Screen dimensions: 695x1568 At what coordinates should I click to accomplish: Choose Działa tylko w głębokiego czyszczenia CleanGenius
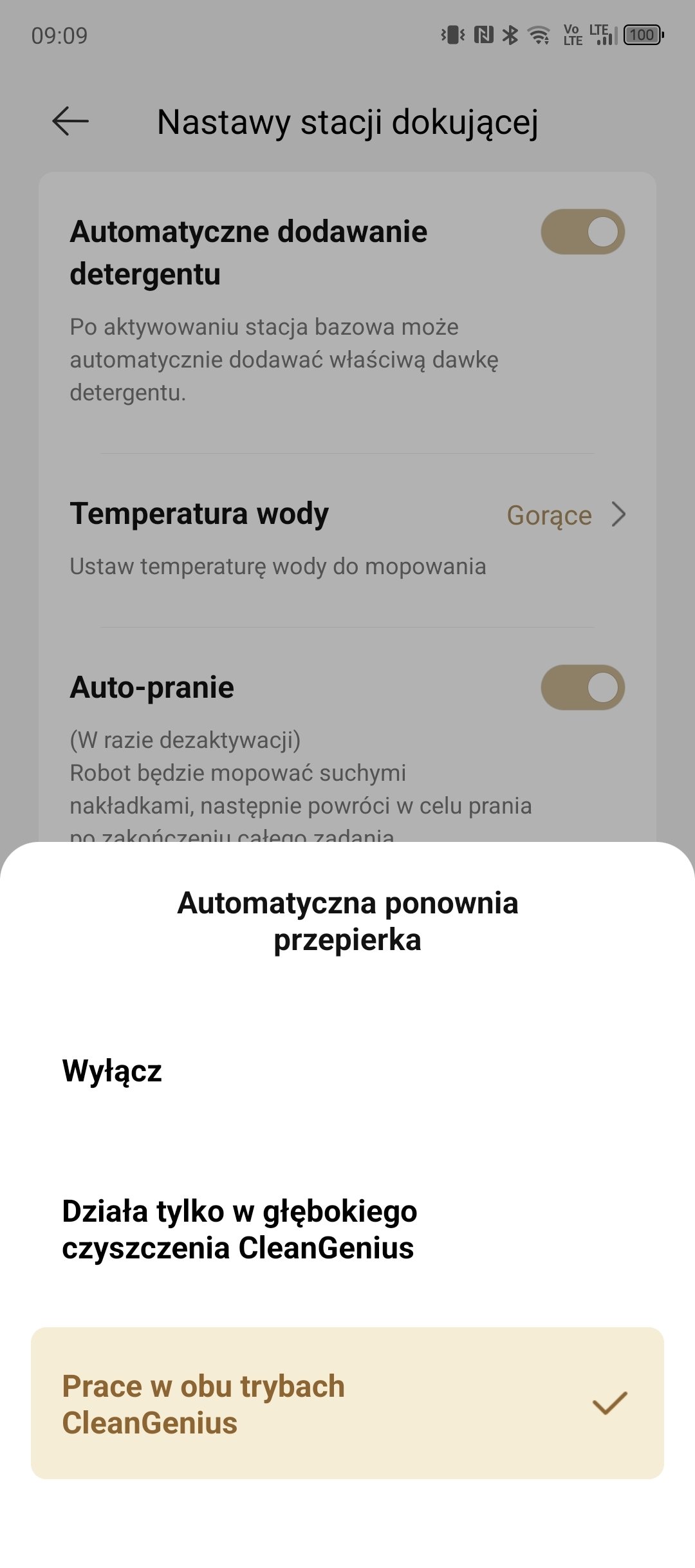coord(347,1229)
